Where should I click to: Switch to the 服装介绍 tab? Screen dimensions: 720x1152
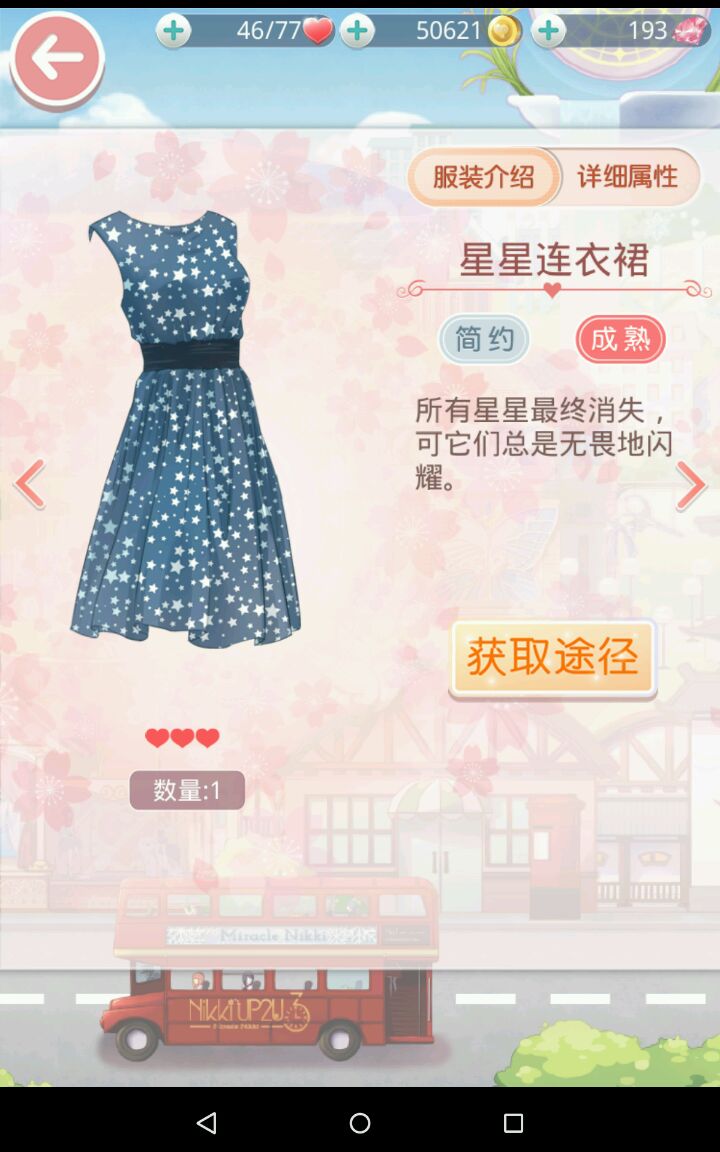click(x=484, y=177)
